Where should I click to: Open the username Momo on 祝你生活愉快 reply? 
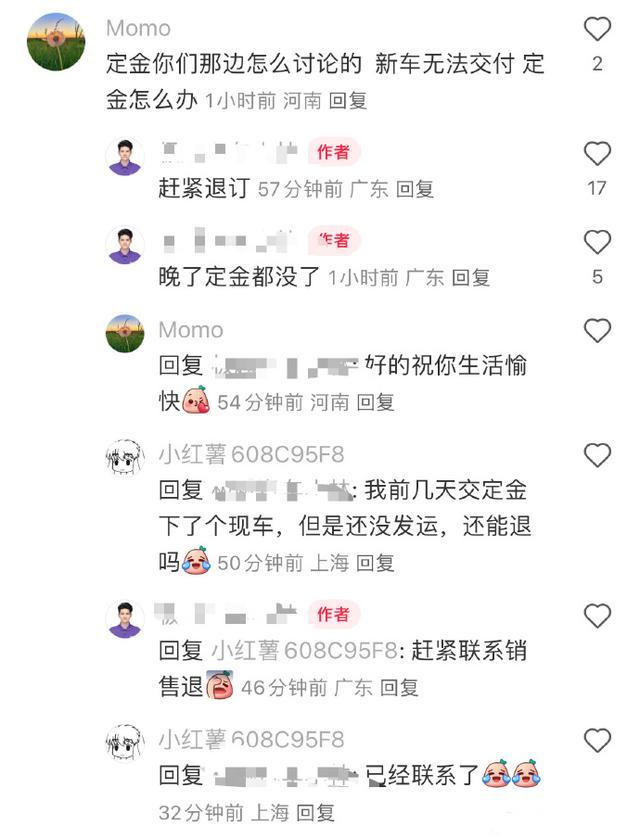191,330
